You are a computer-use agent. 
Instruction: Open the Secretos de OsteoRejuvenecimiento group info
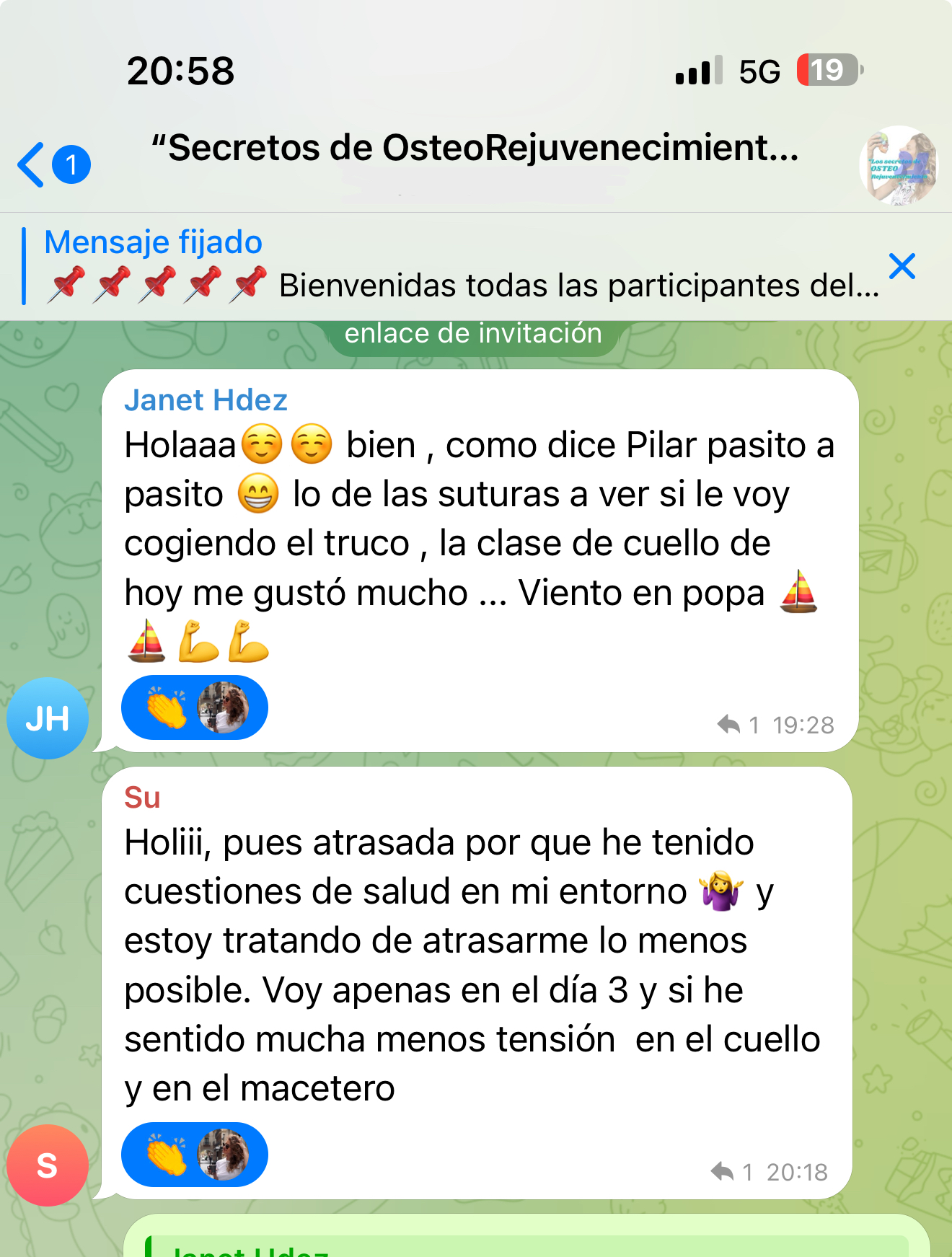[476, 149]
